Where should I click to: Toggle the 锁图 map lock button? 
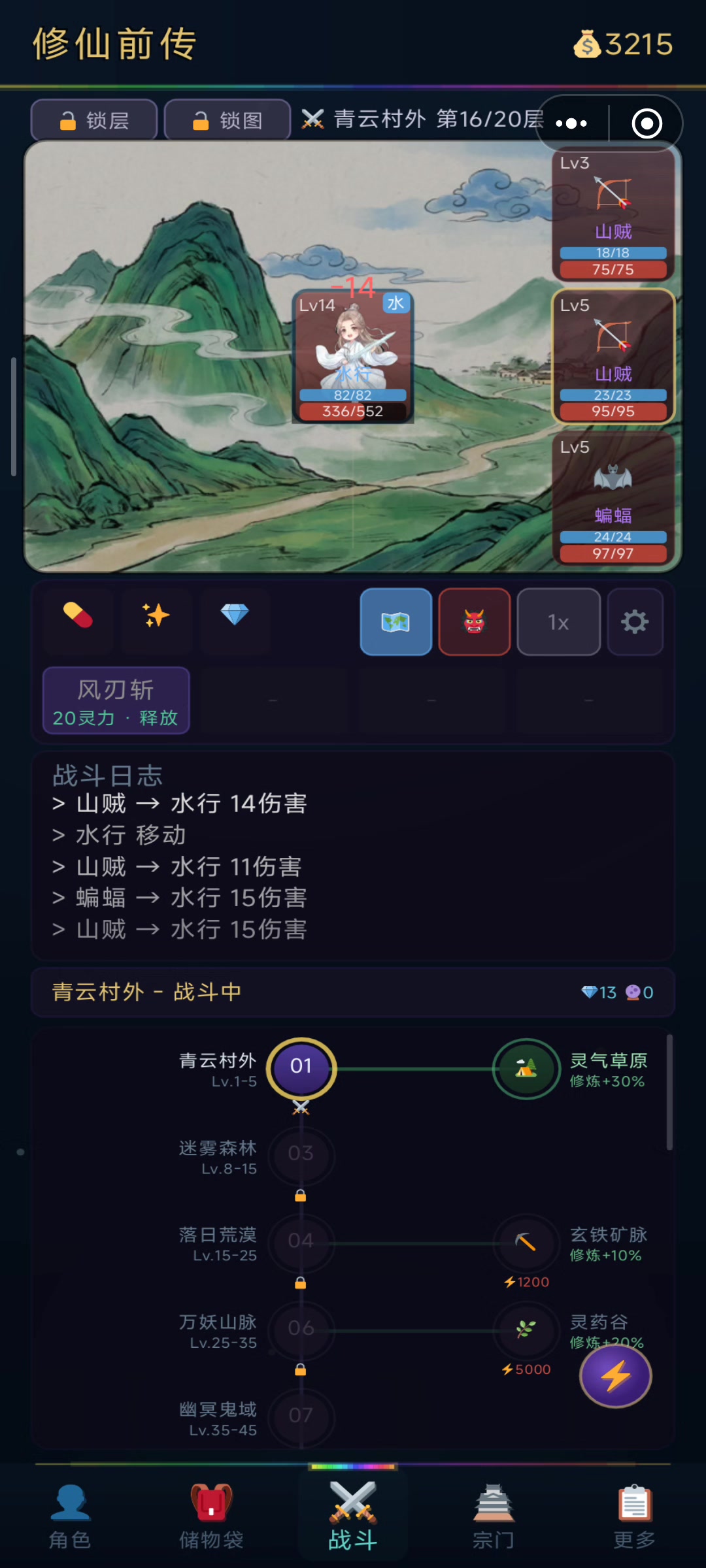point(227,120)
